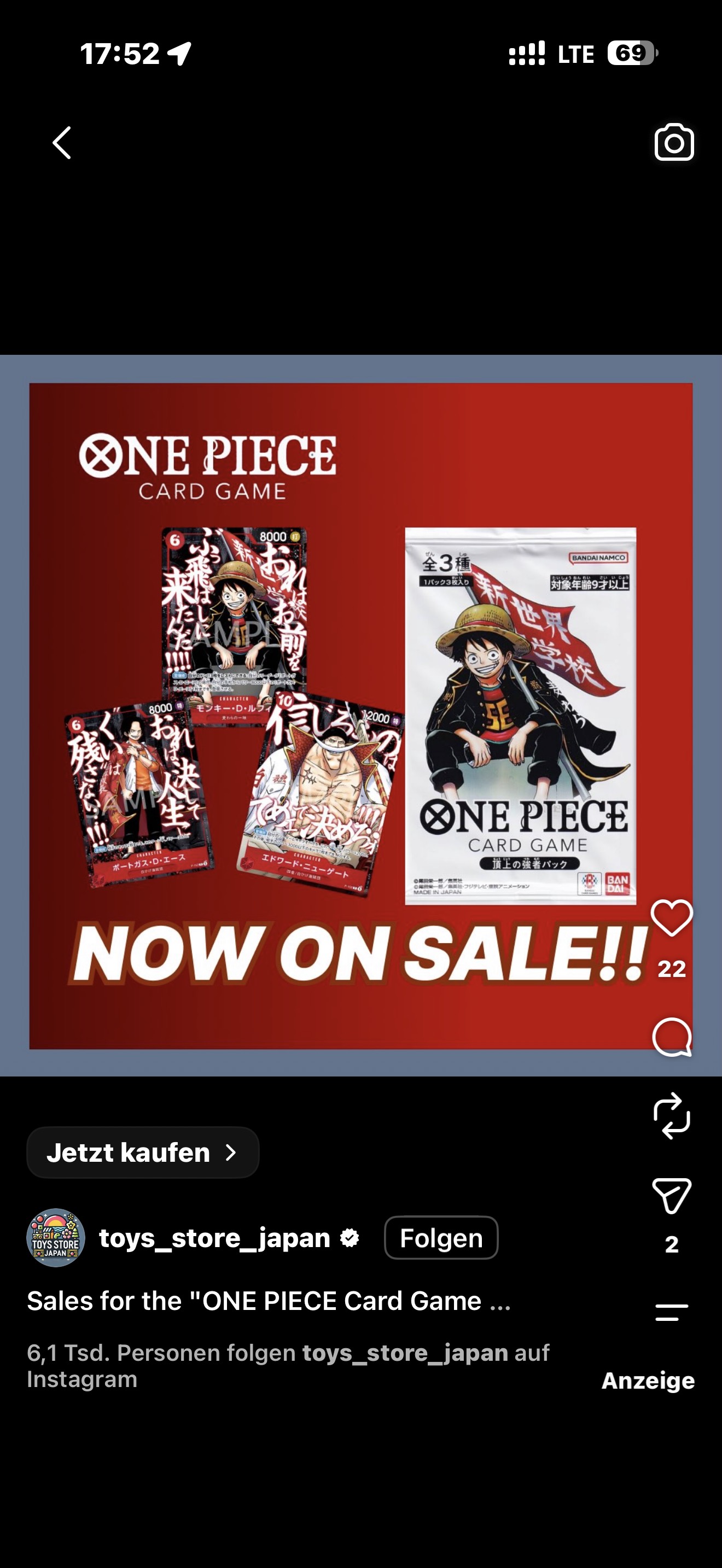
Task: Open the more options menu icon
Action: coord(672,1312)
